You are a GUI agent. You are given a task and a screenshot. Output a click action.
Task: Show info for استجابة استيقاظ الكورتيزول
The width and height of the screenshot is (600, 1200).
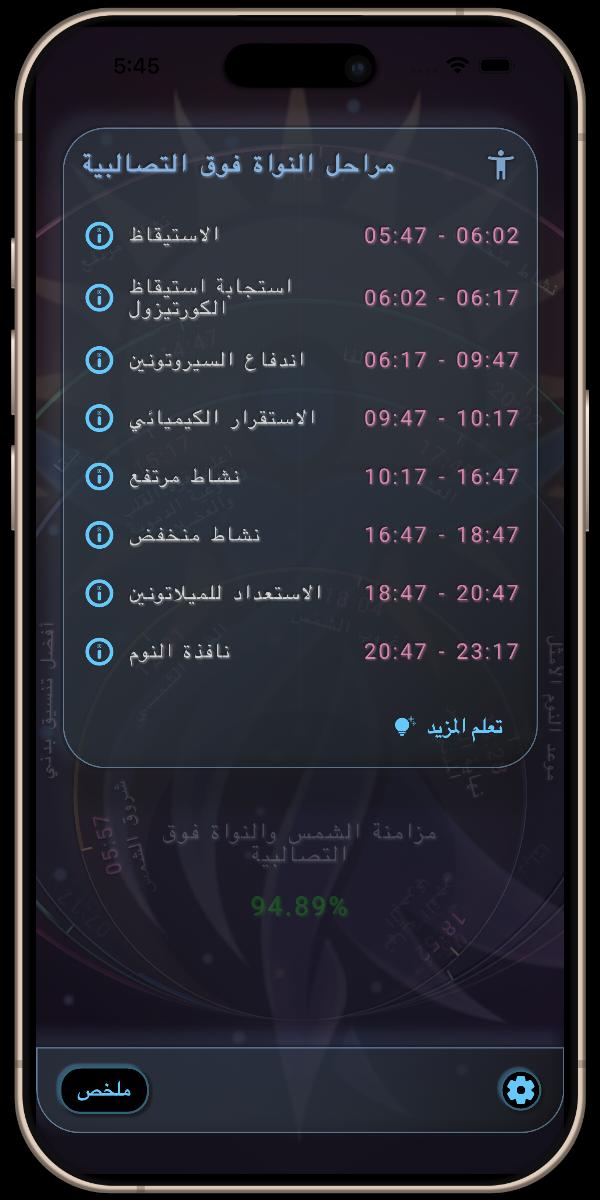coord(99,297)
